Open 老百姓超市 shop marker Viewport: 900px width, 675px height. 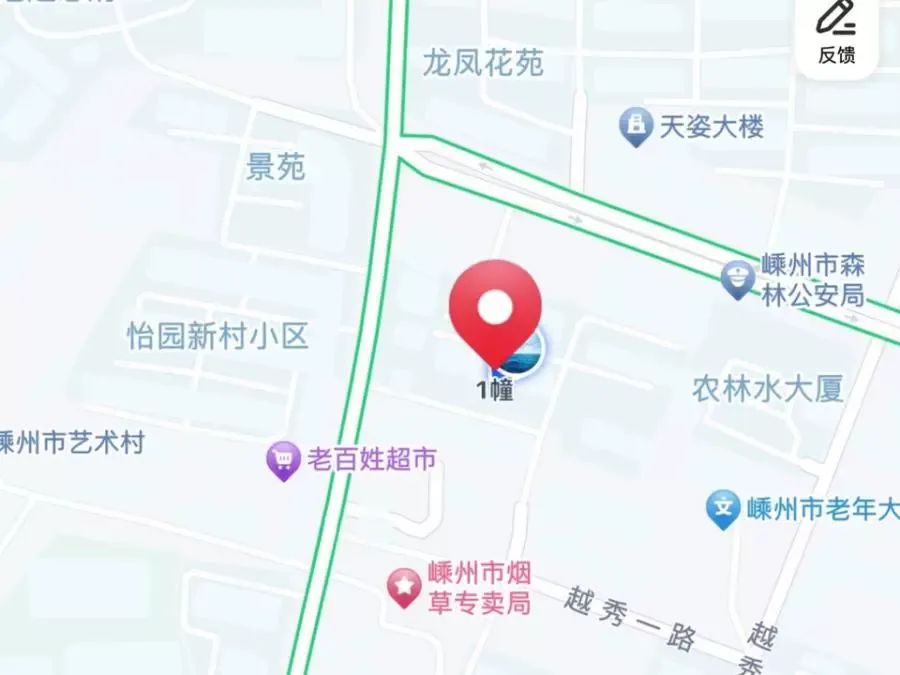point(284,460)
